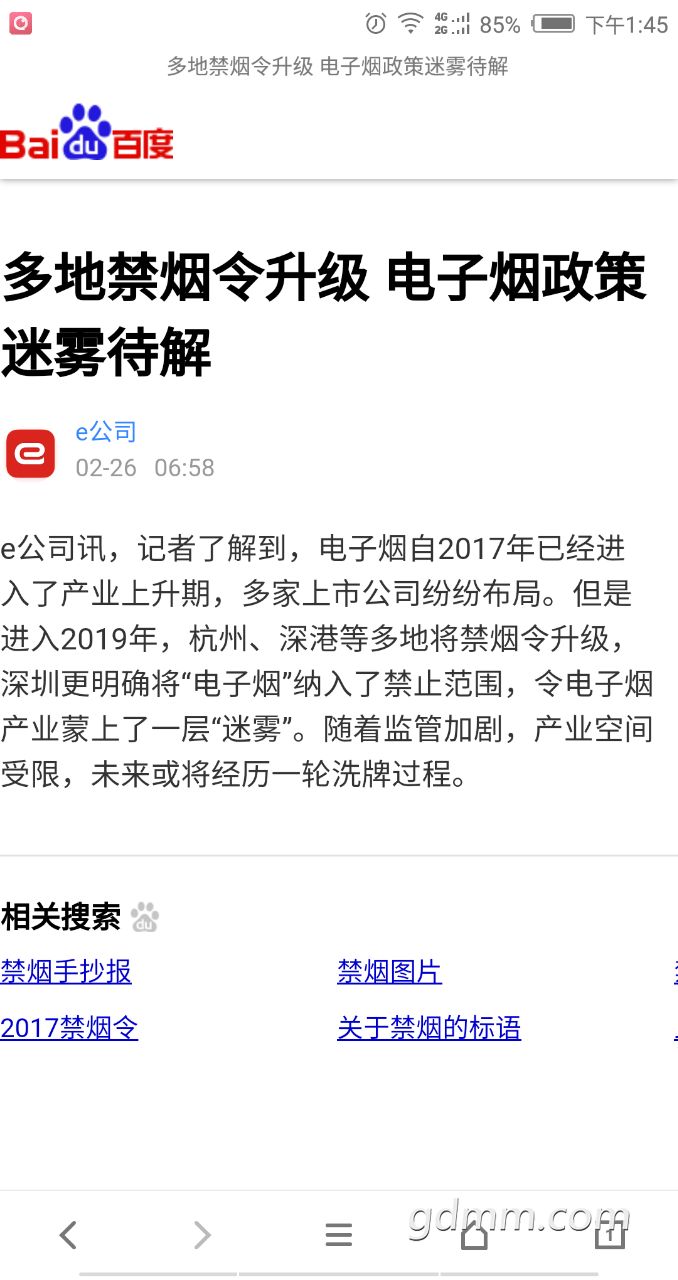The width and height of the screenshot is (678, 1280).
Task: Open the 2017禁烟令 related search link
Action: click(69, 1027)
